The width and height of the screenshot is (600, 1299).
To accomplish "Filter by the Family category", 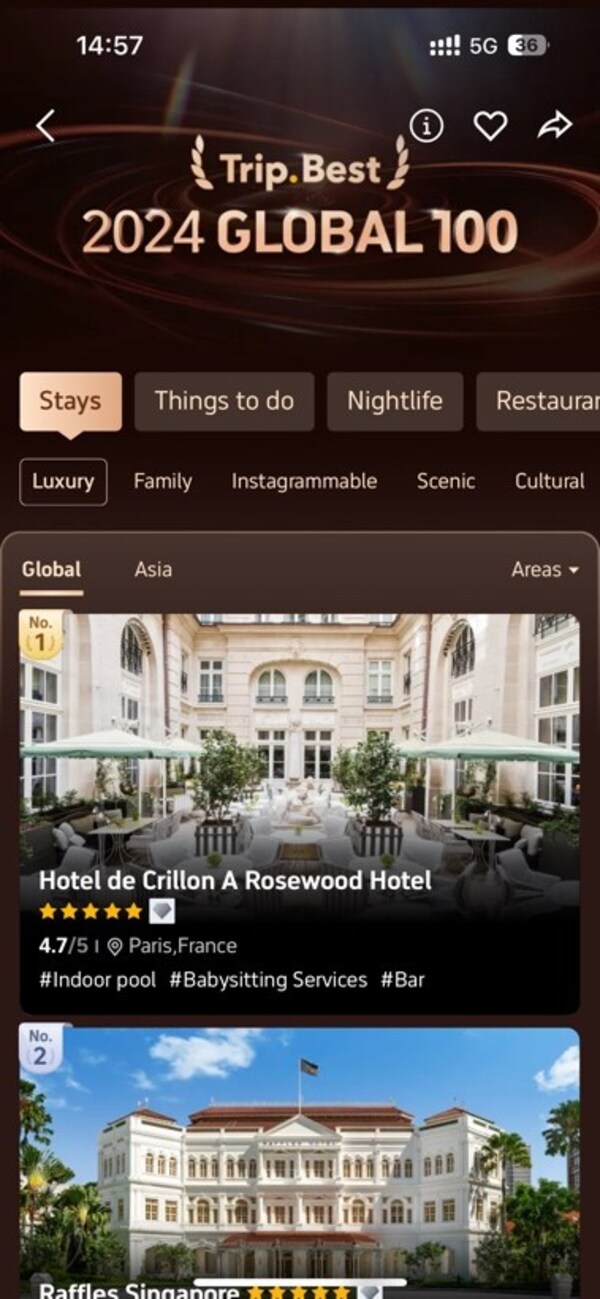I will tap(163, 481).
